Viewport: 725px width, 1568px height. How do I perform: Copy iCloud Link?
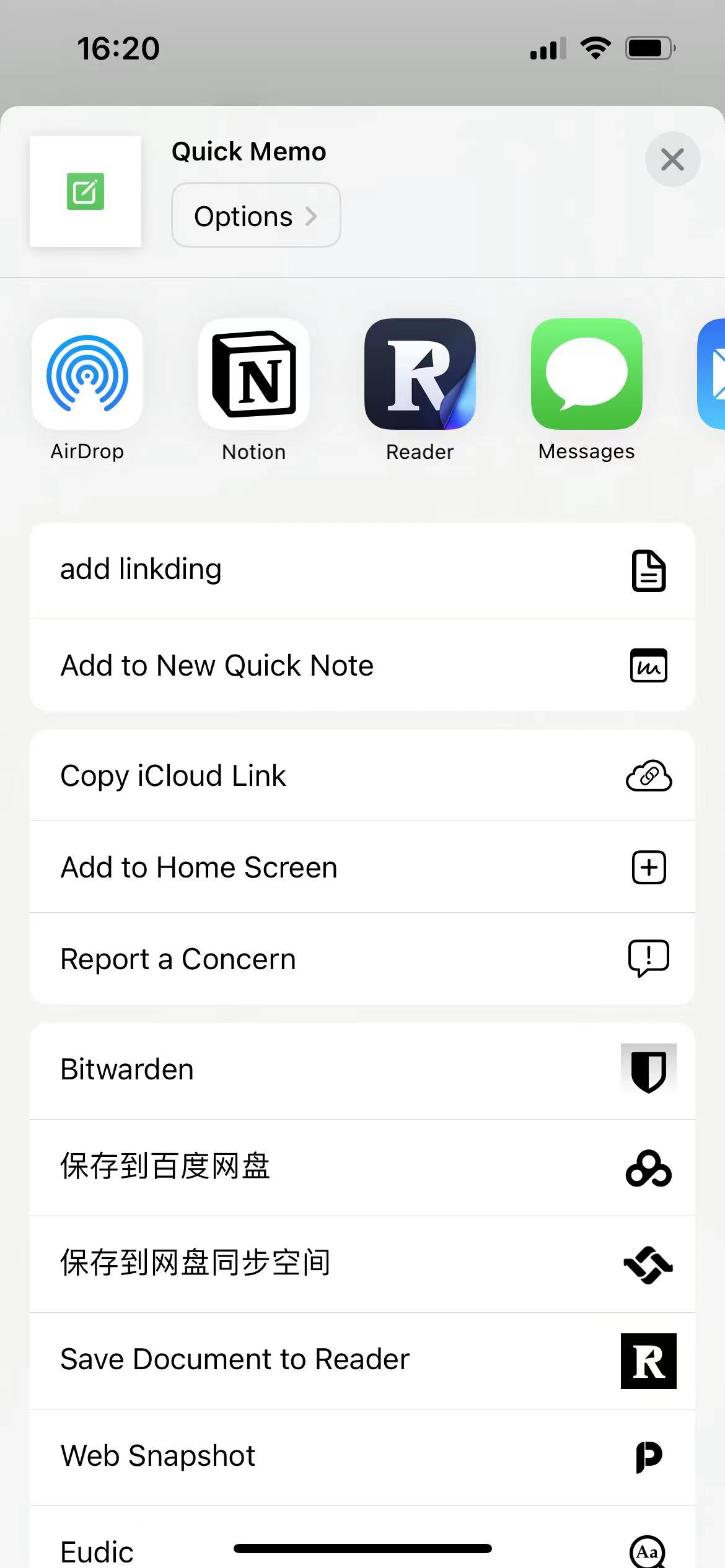tap(362, 776)
